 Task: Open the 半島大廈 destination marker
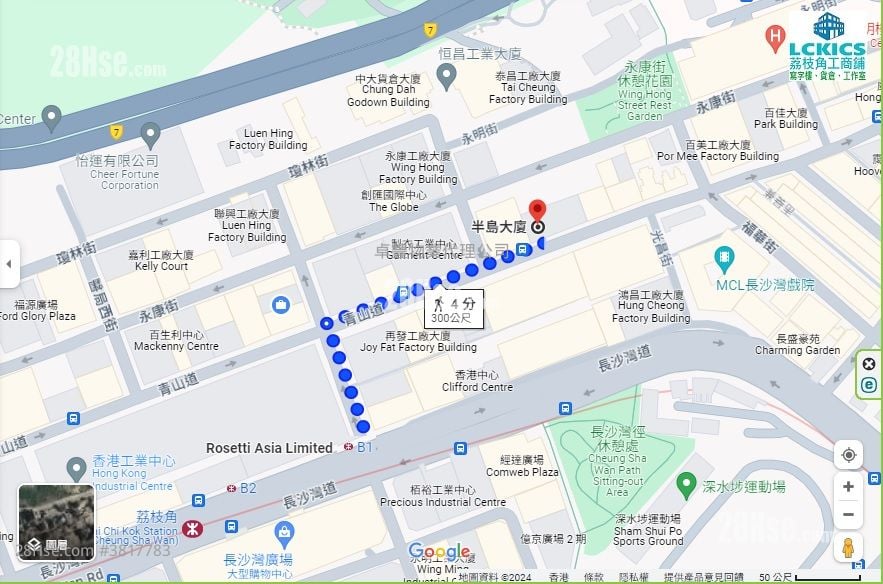(x=538, y=214)
